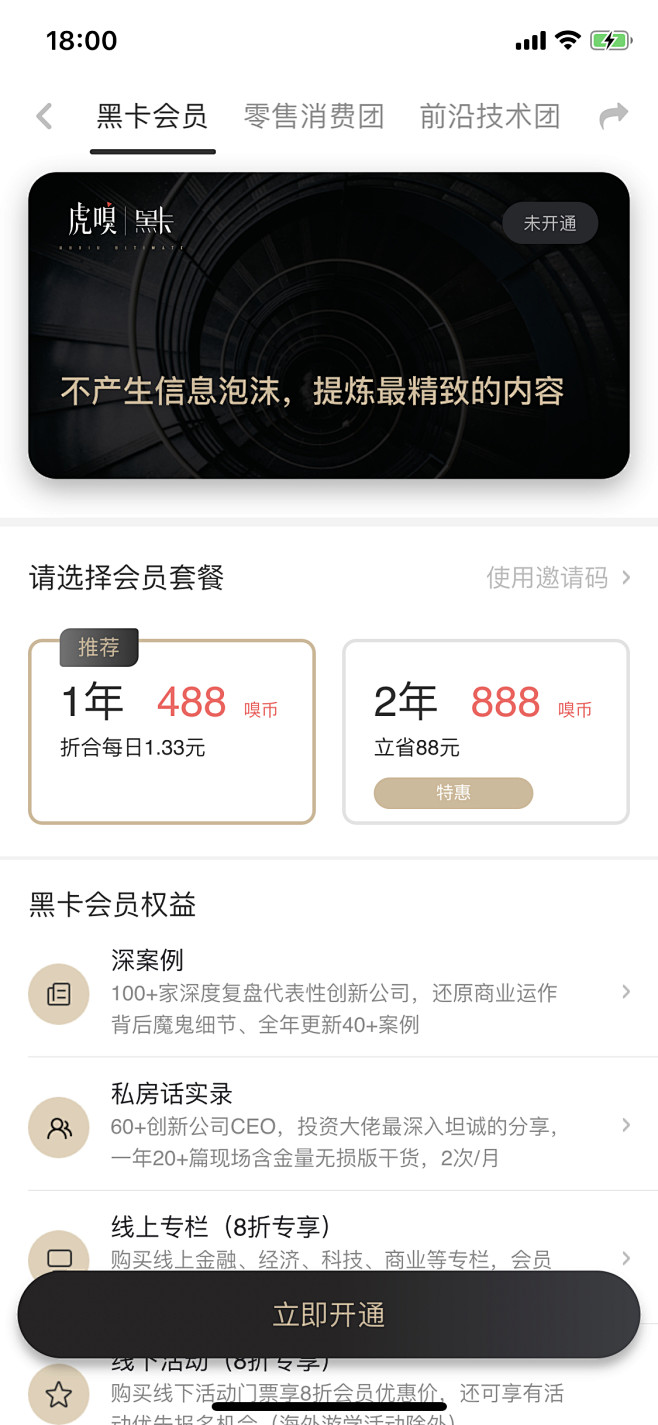Open the 虎嗅黑卡 membership card banner
This screenshot has width=658, height=1425.
pyautogui.click(x=329, y=325)
